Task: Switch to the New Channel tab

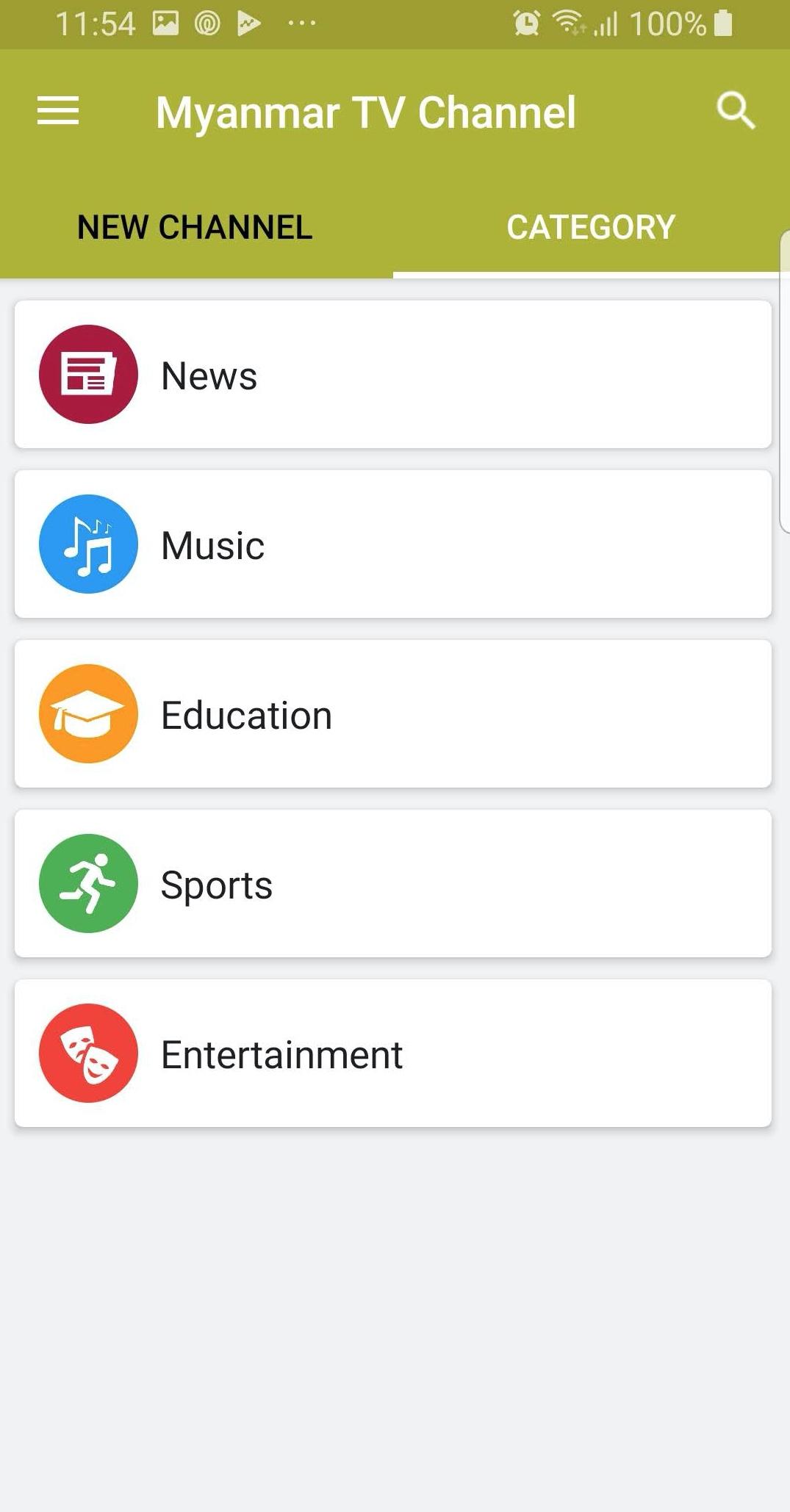Action: coord(195,227)
